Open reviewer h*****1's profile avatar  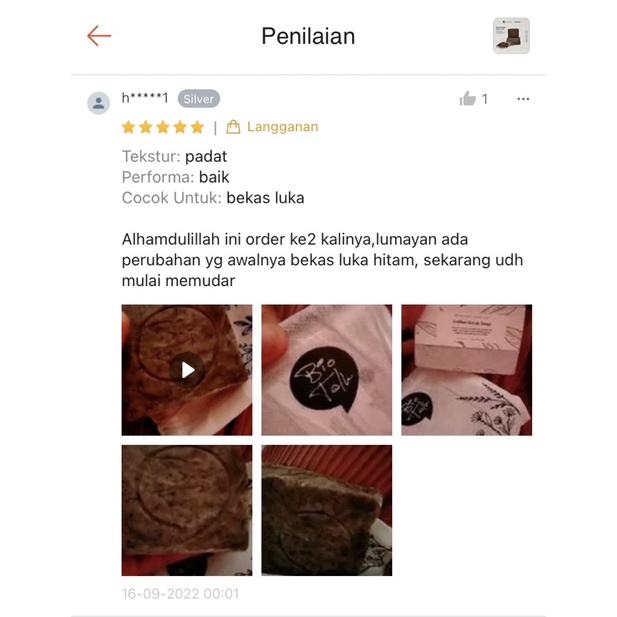(99, 102)
